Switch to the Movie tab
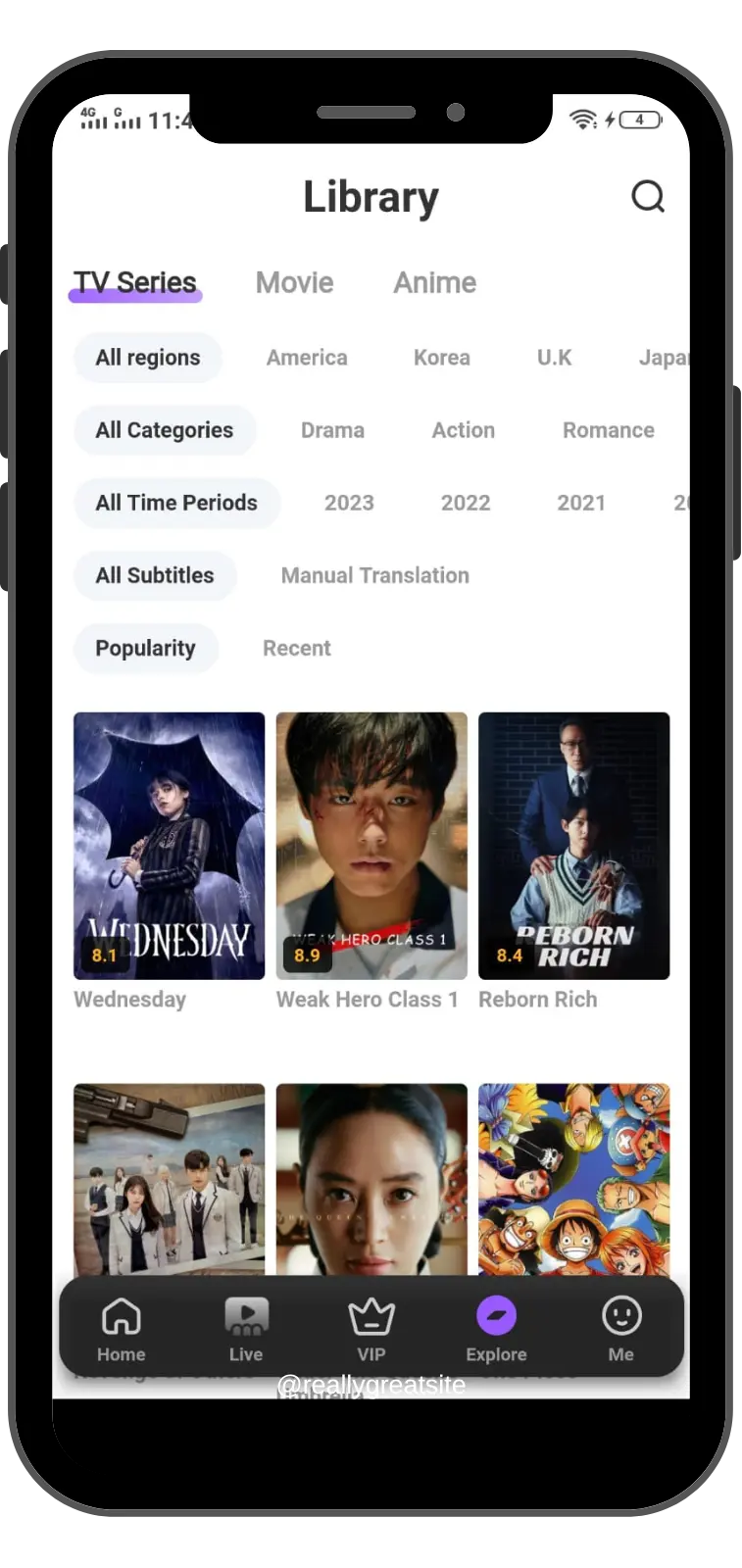This screenshot has height=1568, width=742. pos(294,283)
